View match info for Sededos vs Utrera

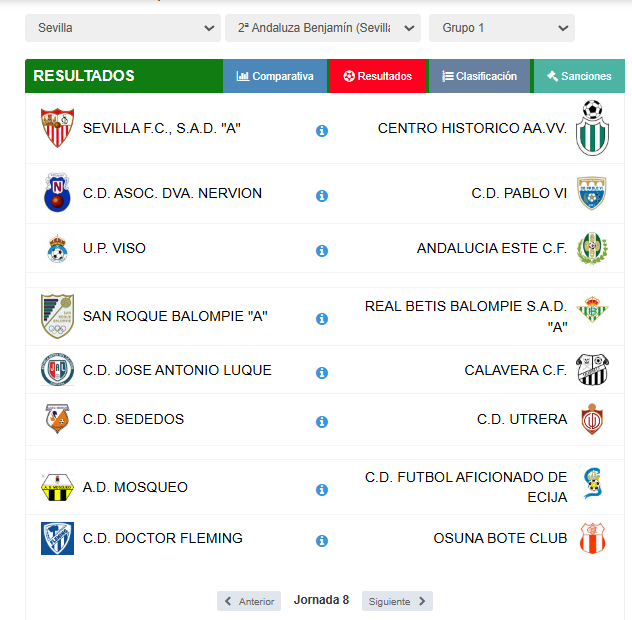322,422
